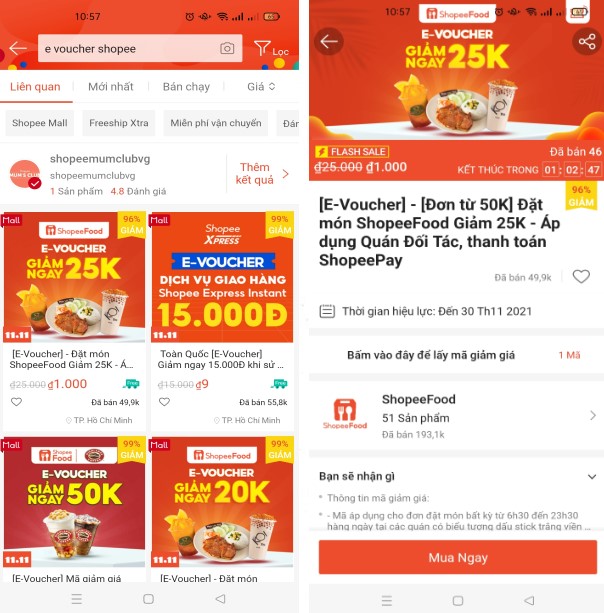This screenshot has height=613, width=604.
Task: Tap Thêm kết quả for more shops
Action: (x=262, y=174)
